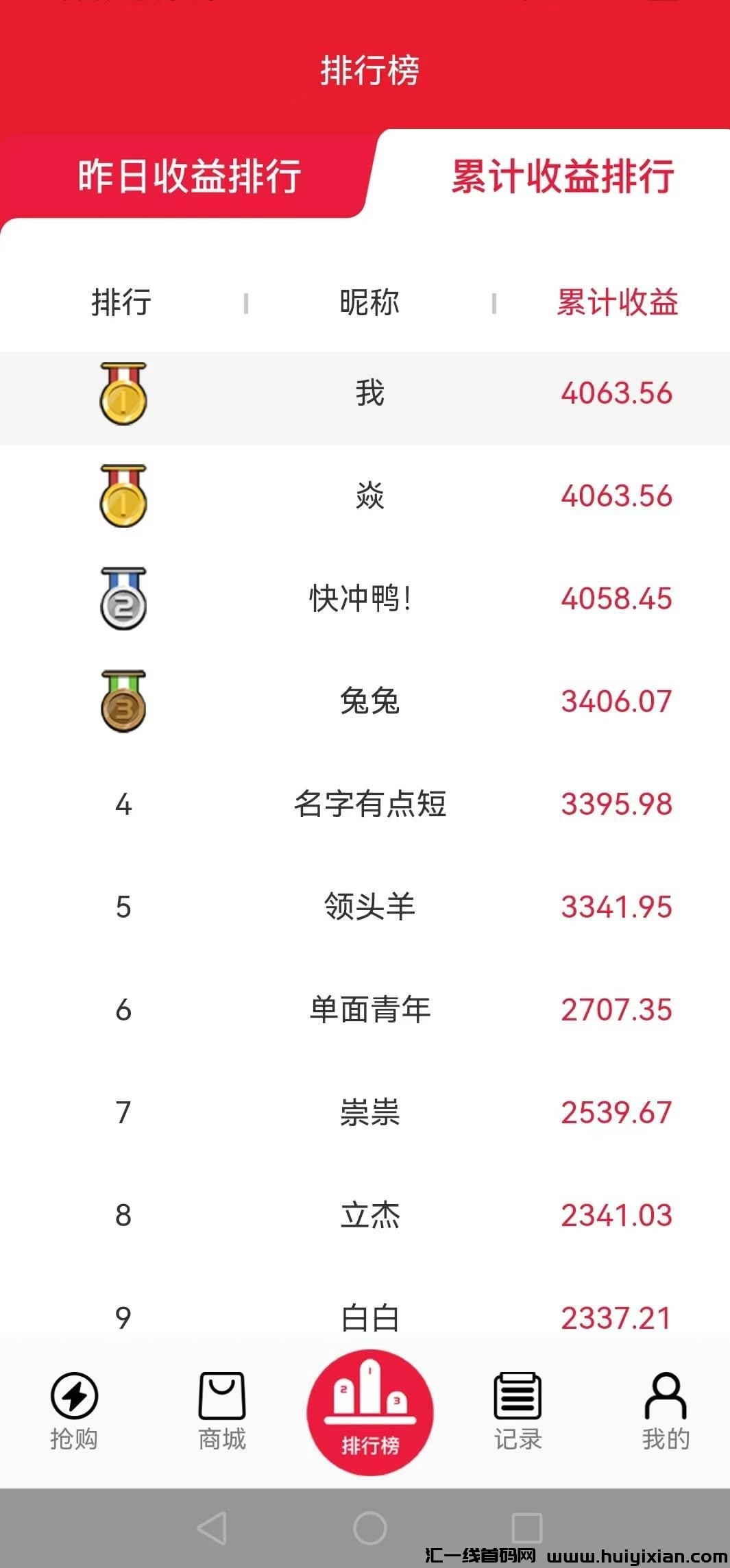Tap the system home button
The height and width of the screenshot is (1568, 730).
[x=370, y=1528]
